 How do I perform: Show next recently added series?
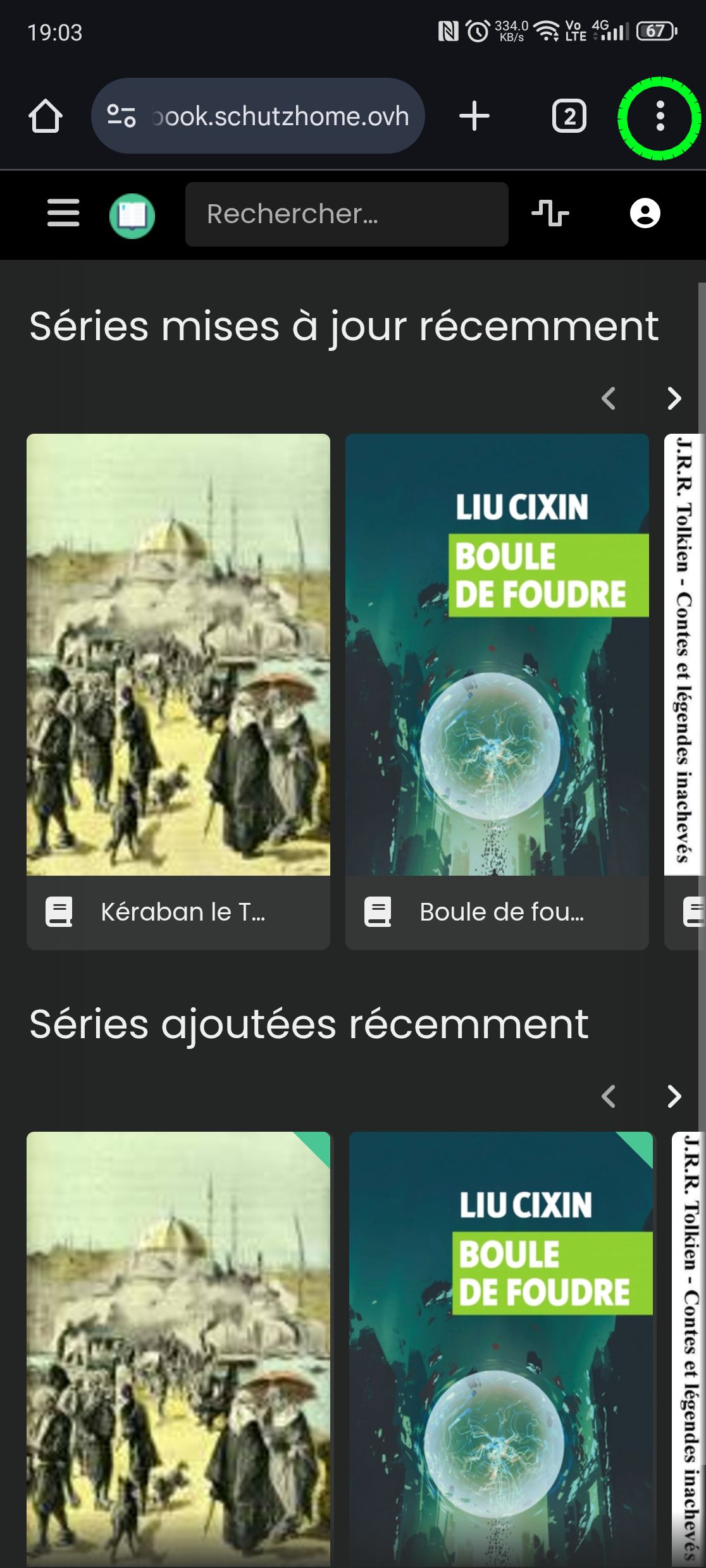click(x=674, y=1096)
